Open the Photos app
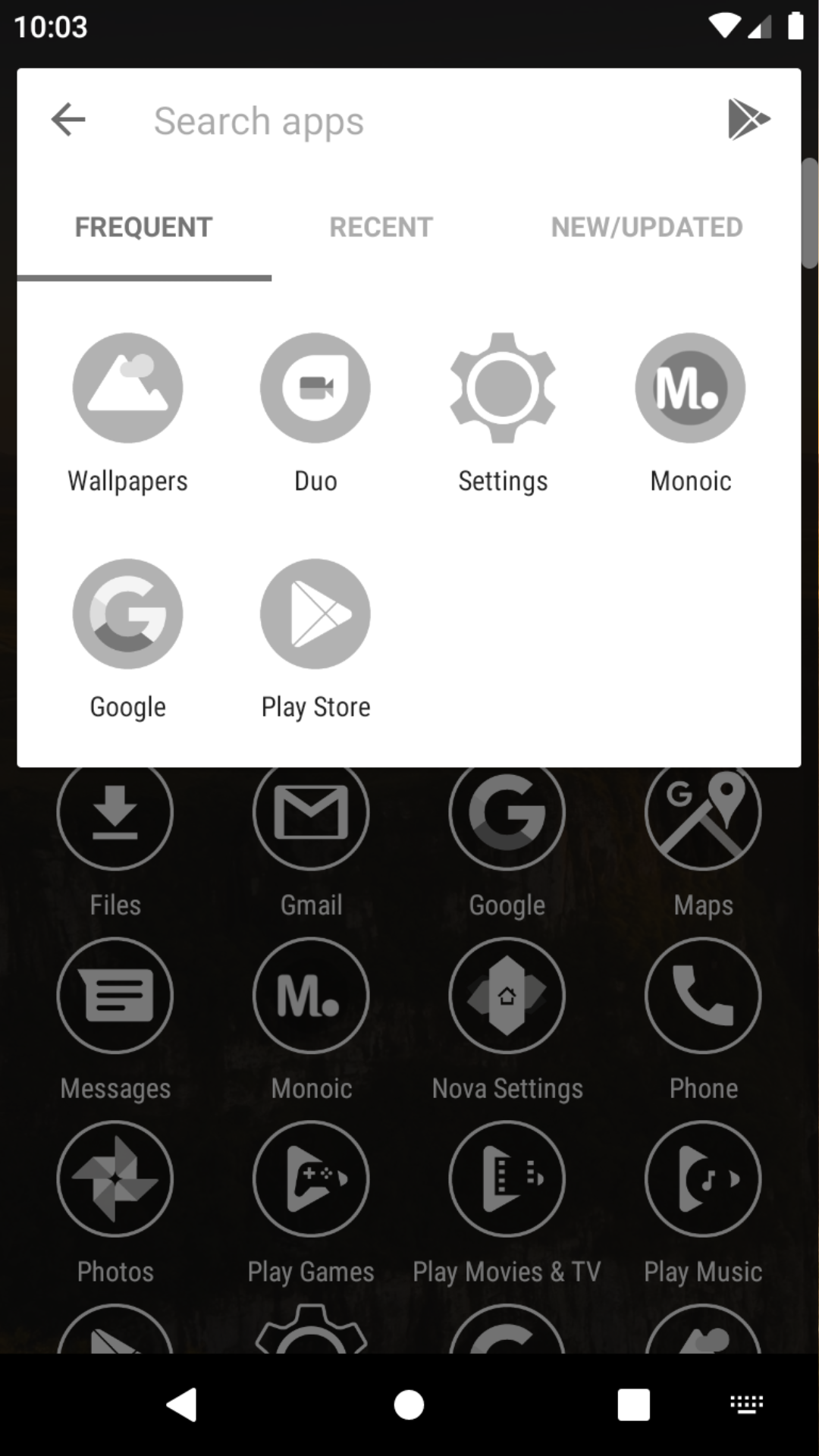This screenshot has width=819, height=1456. [x=115, y=1203]
